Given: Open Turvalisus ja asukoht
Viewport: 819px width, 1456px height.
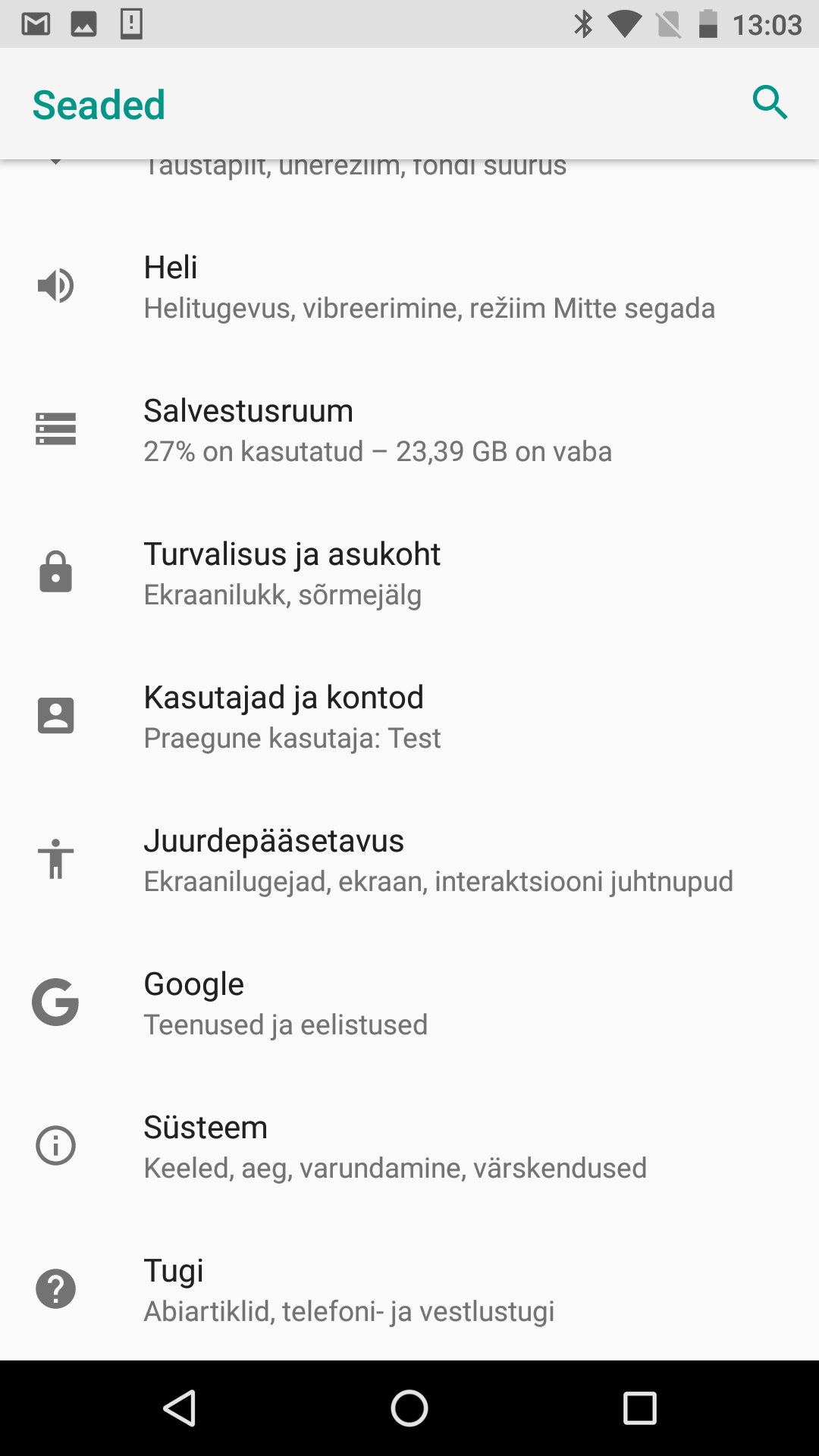Looking at the screenshot, I should [x=409, y=573].
